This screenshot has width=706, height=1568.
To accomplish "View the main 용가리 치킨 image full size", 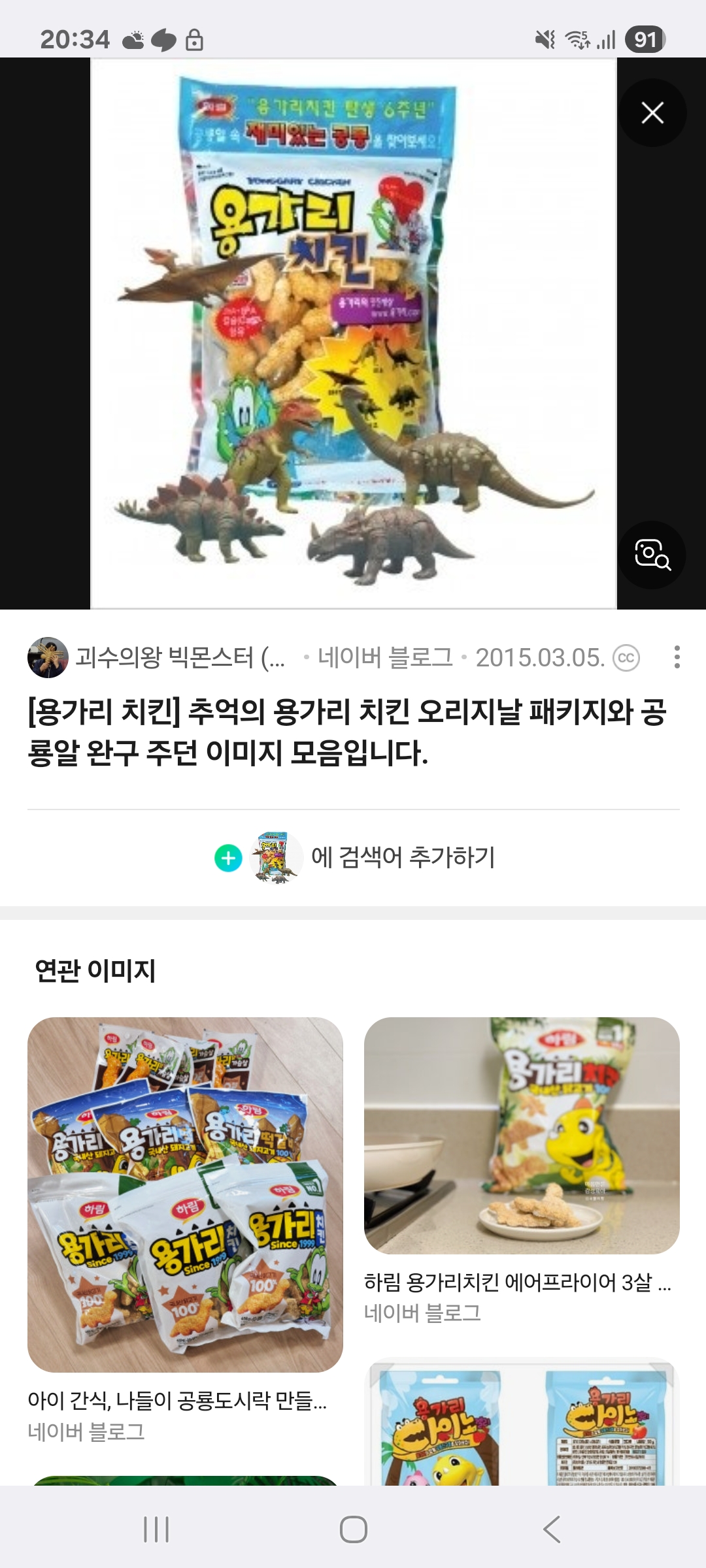I will [353, 333].
